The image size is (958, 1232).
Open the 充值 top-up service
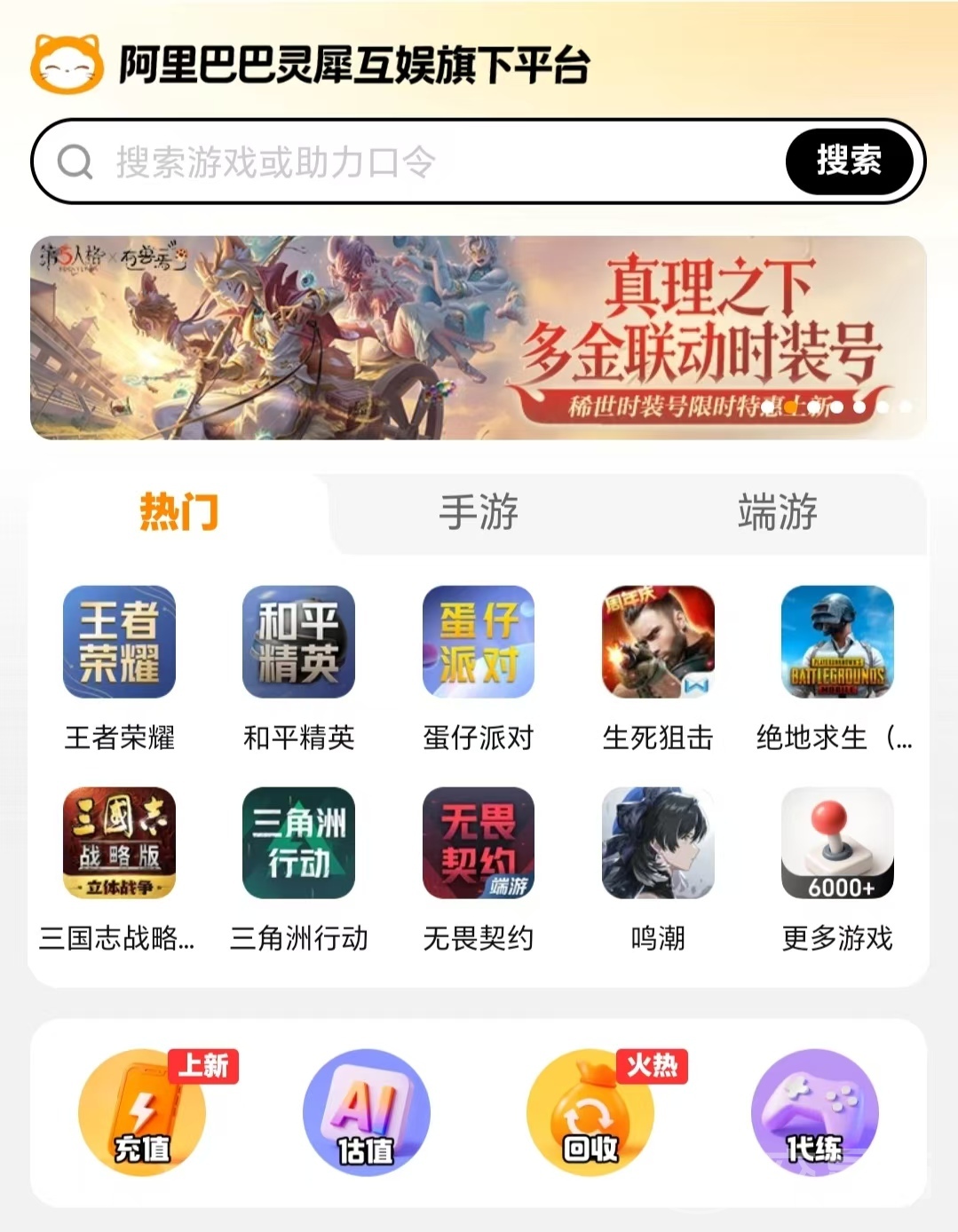(x=142, y=1112)
